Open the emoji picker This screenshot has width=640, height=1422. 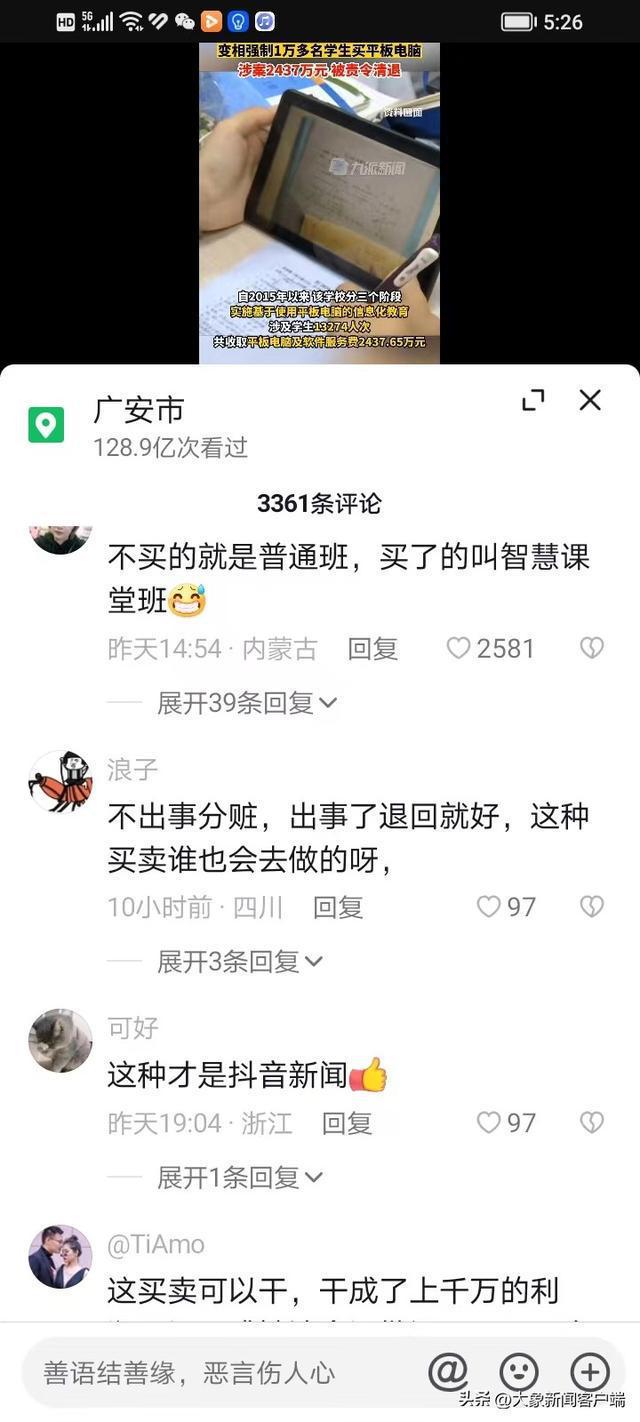pyautogui.click(x=519, y=1372)
